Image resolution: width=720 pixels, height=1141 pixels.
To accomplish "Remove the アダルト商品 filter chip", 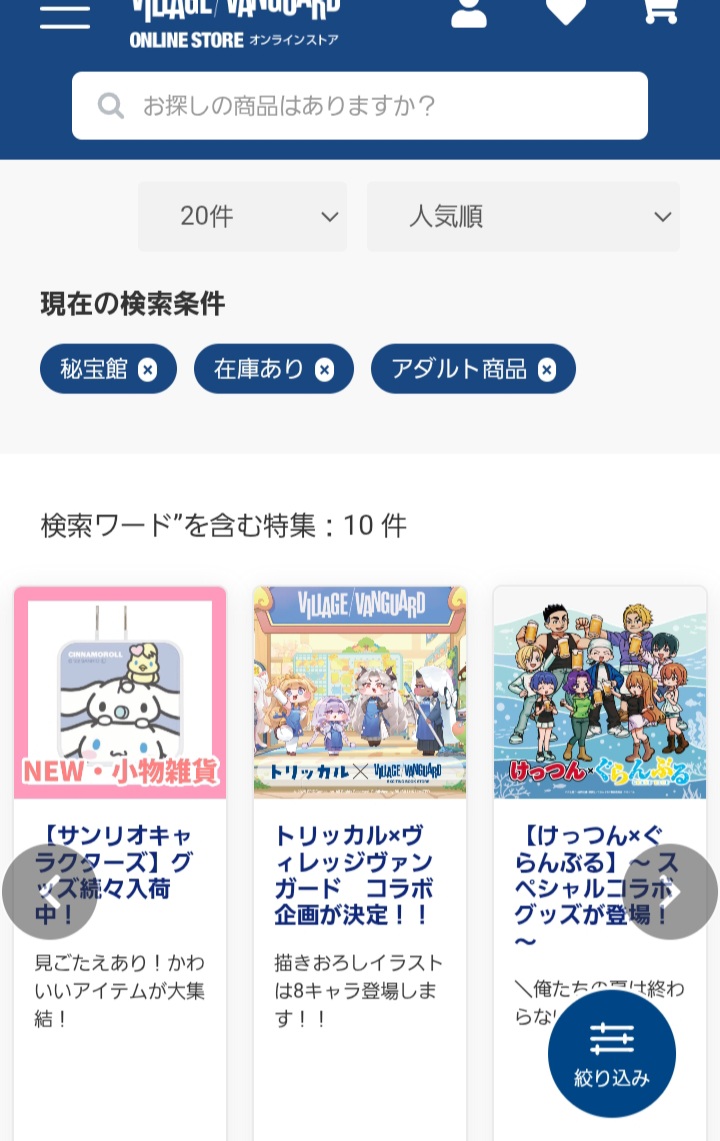I will point(546,370).
